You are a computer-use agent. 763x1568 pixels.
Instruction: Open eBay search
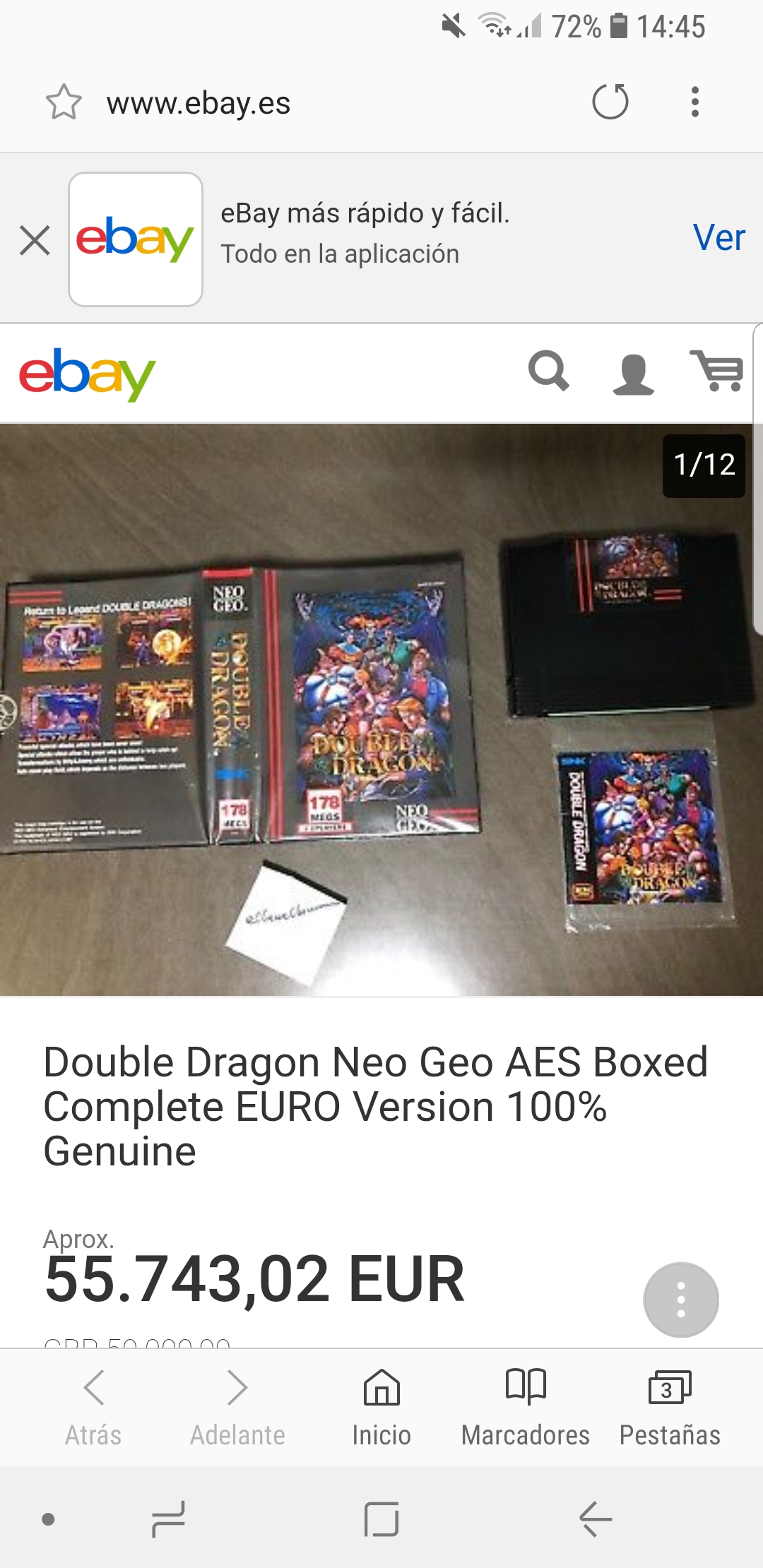pos(549,371)
